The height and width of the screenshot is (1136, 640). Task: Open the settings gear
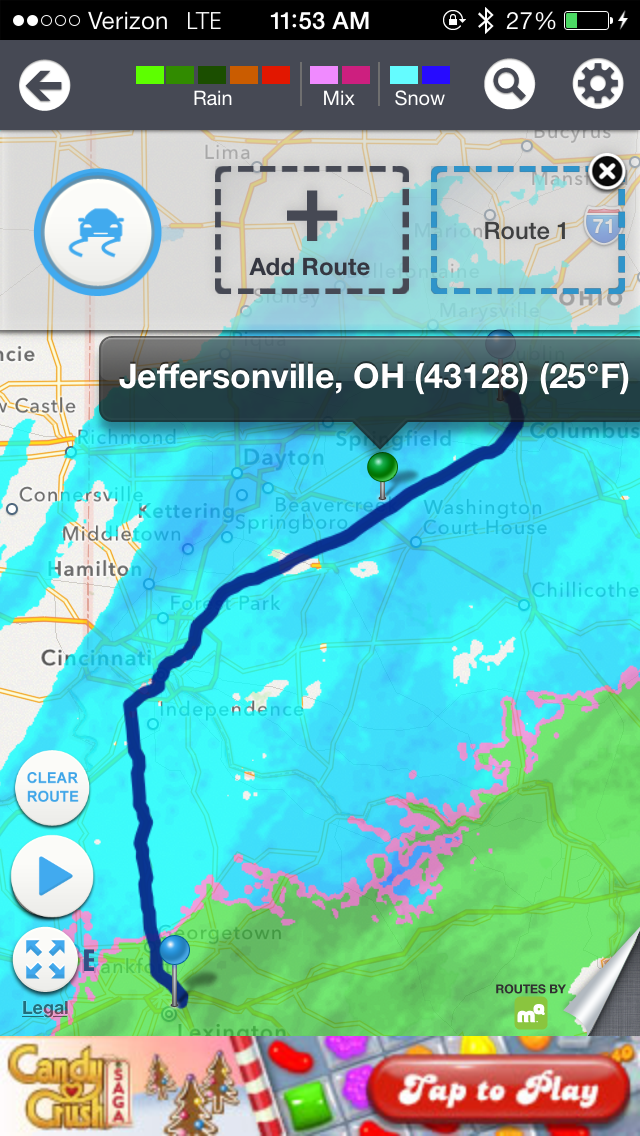coord(597,85)
